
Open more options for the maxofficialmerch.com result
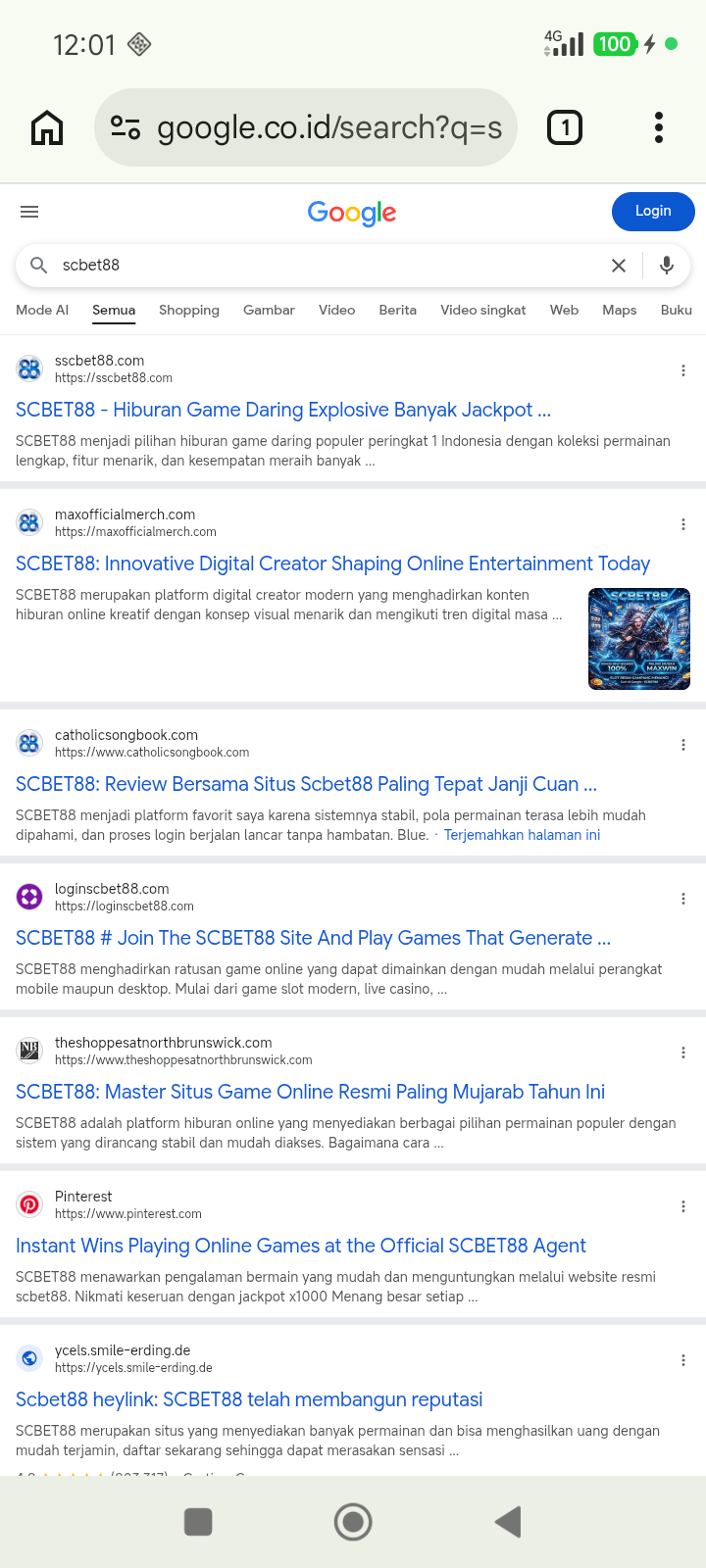683,524
